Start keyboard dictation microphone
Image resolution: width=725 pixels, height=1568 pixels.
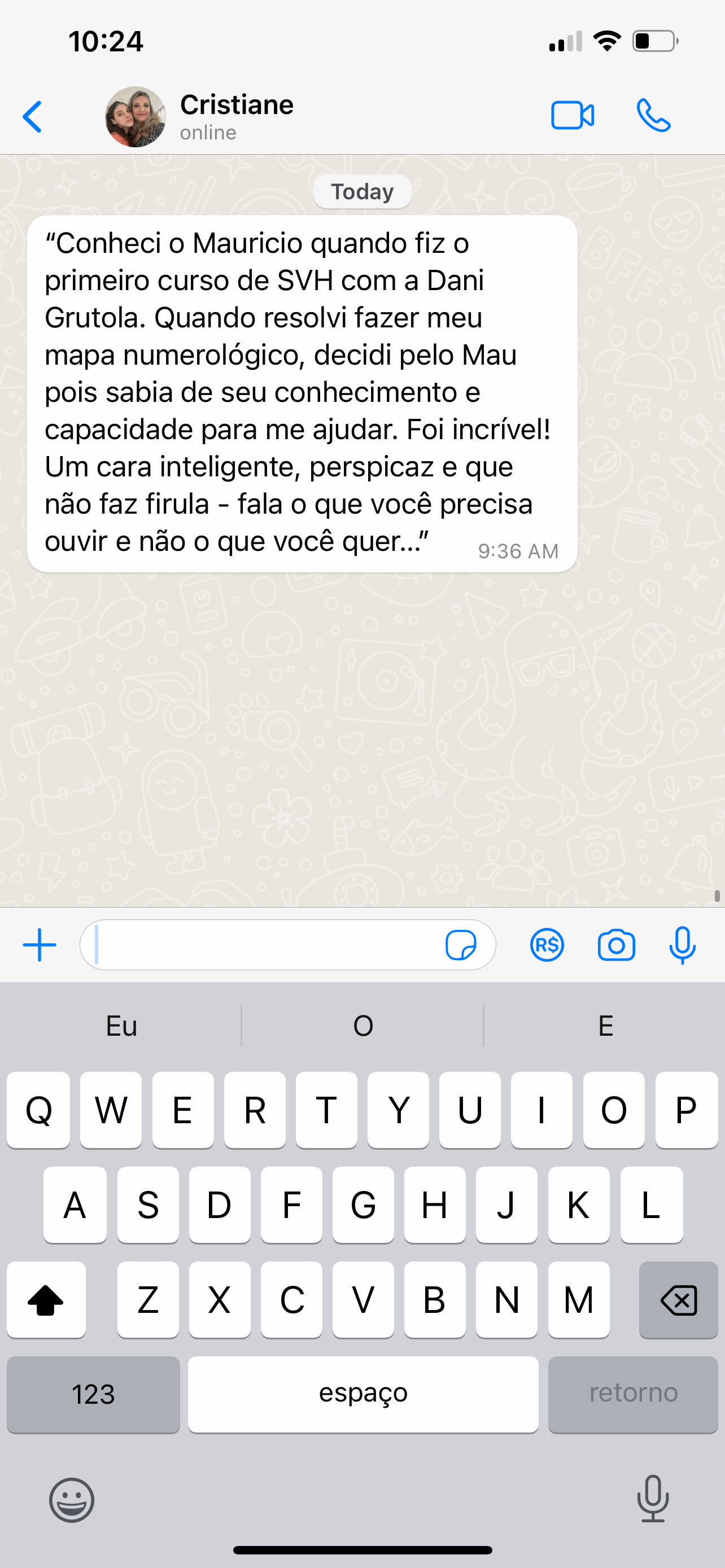(653, 1499)
